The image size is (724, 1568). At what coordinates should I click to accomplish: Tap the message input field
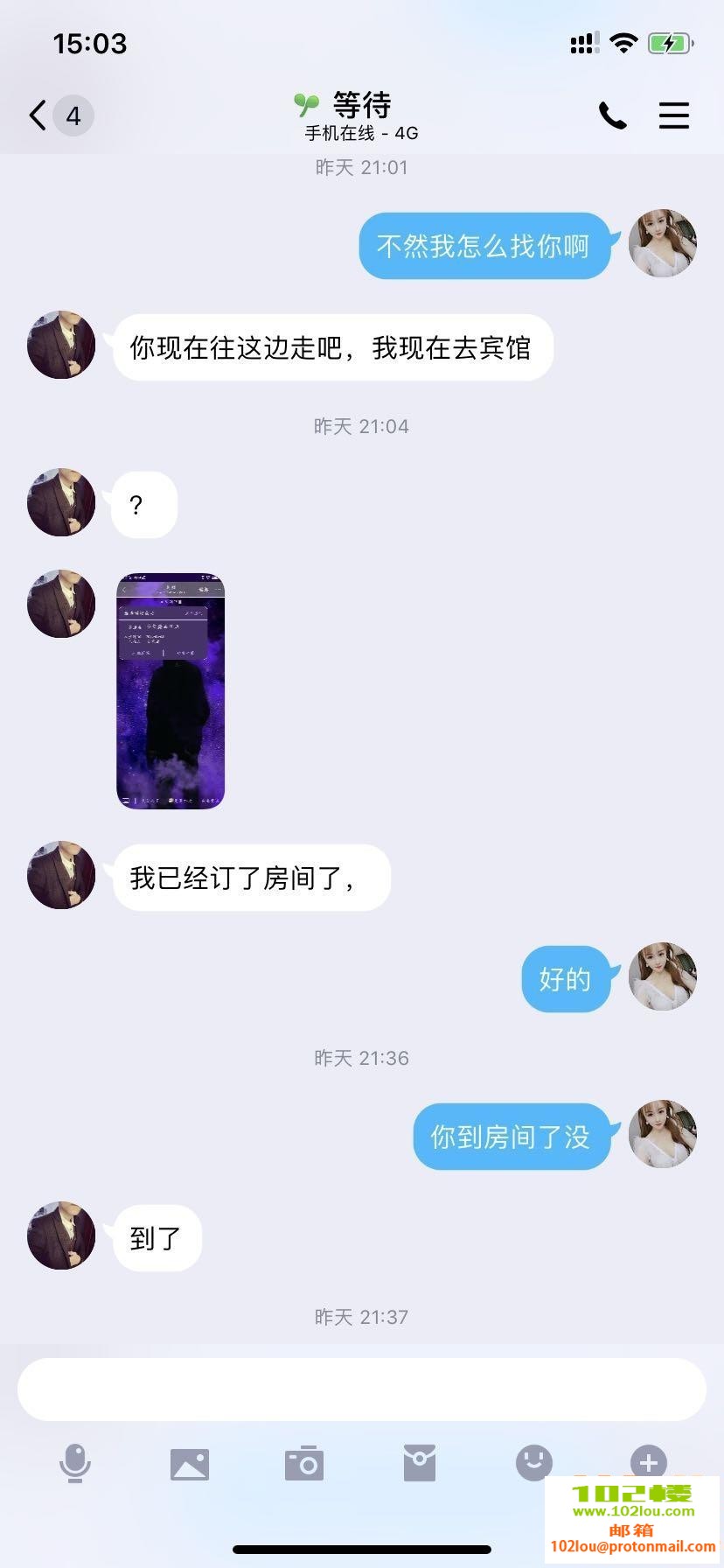click(362, 1389)
